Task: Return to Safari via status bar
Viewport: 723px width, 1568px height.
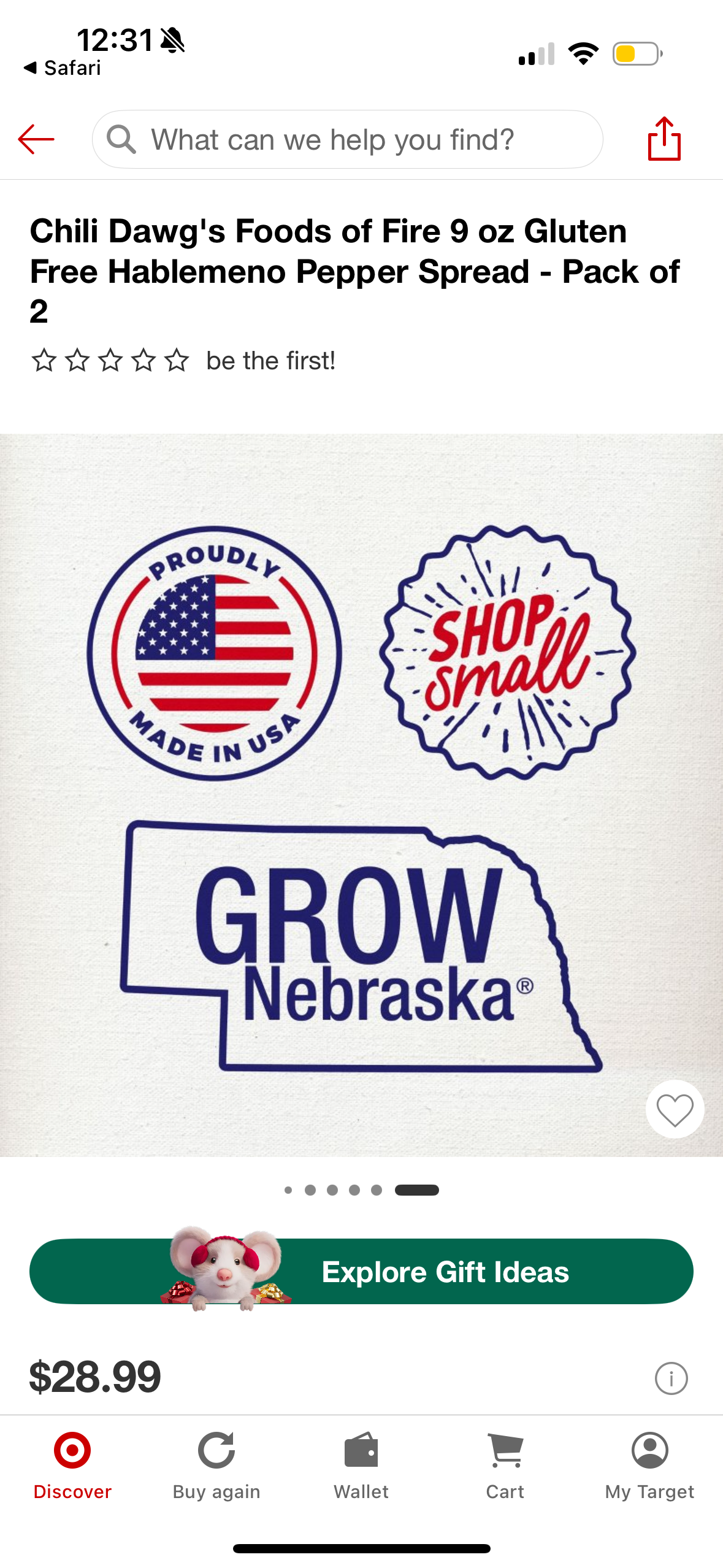Action: 62,67
